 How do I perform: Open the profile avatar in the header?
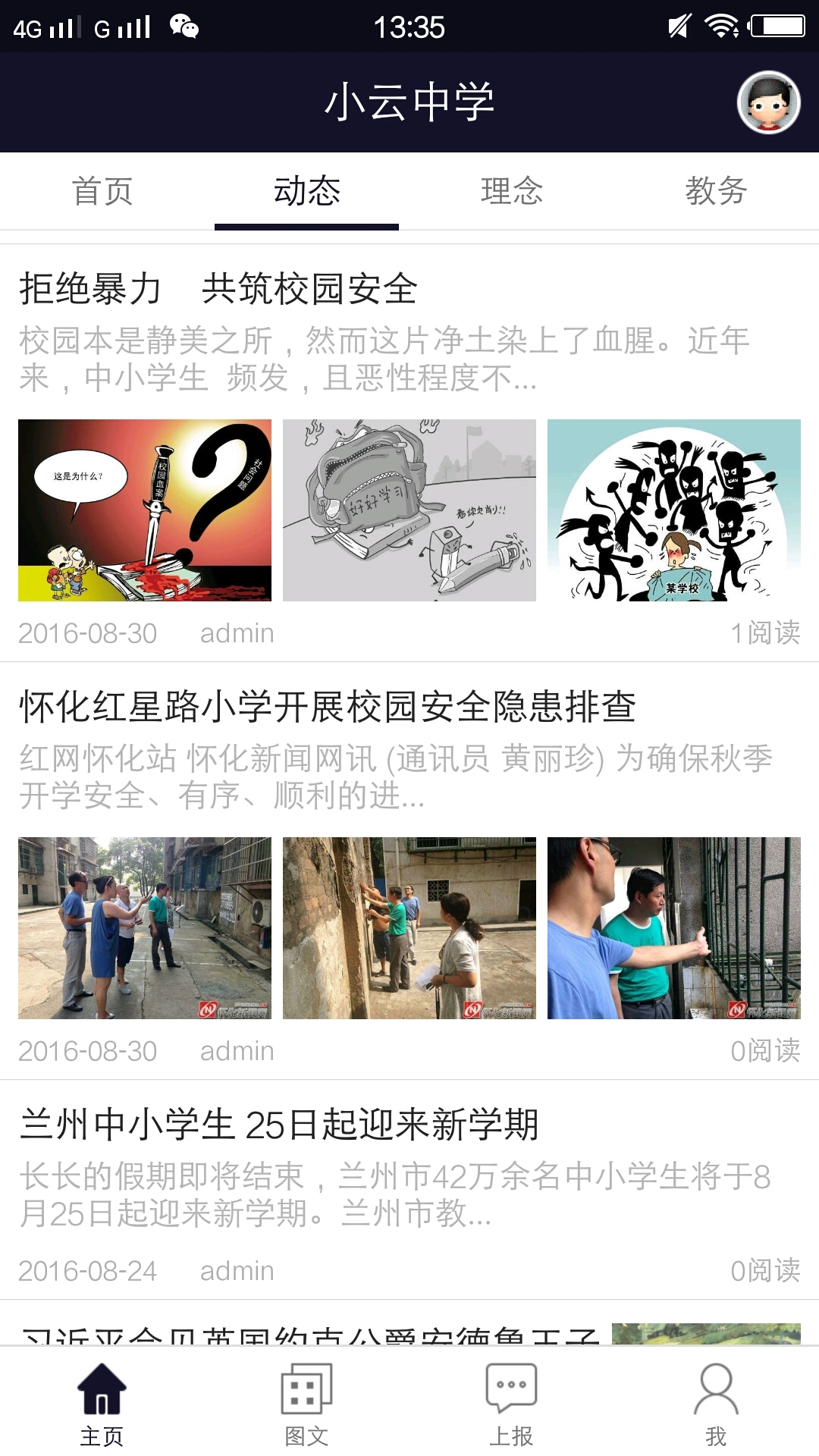[768, 102]
